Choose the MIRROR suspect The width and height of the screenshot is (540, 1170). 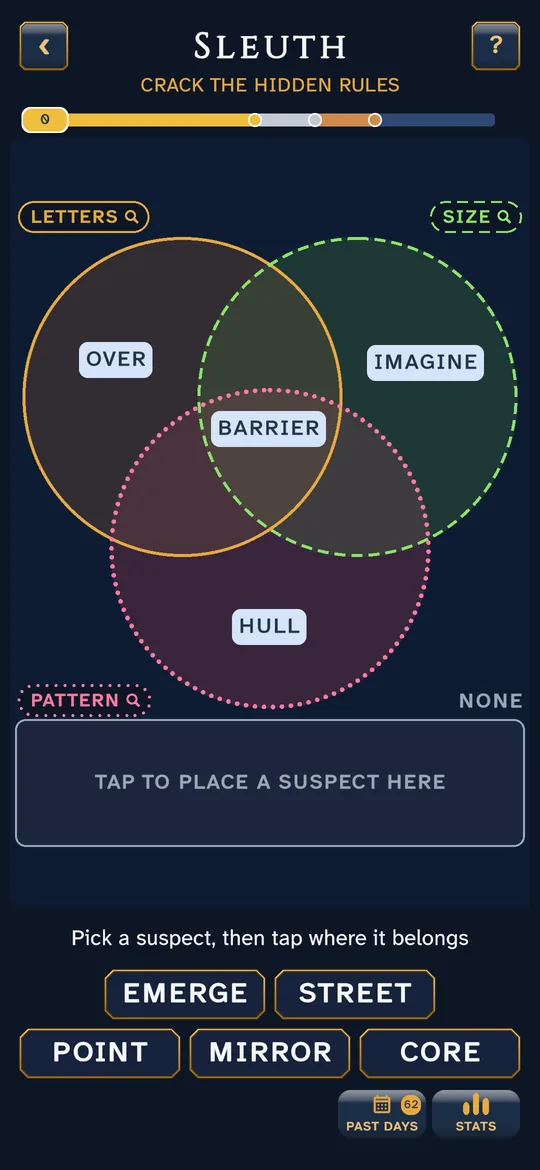[x=270, y=1053]
